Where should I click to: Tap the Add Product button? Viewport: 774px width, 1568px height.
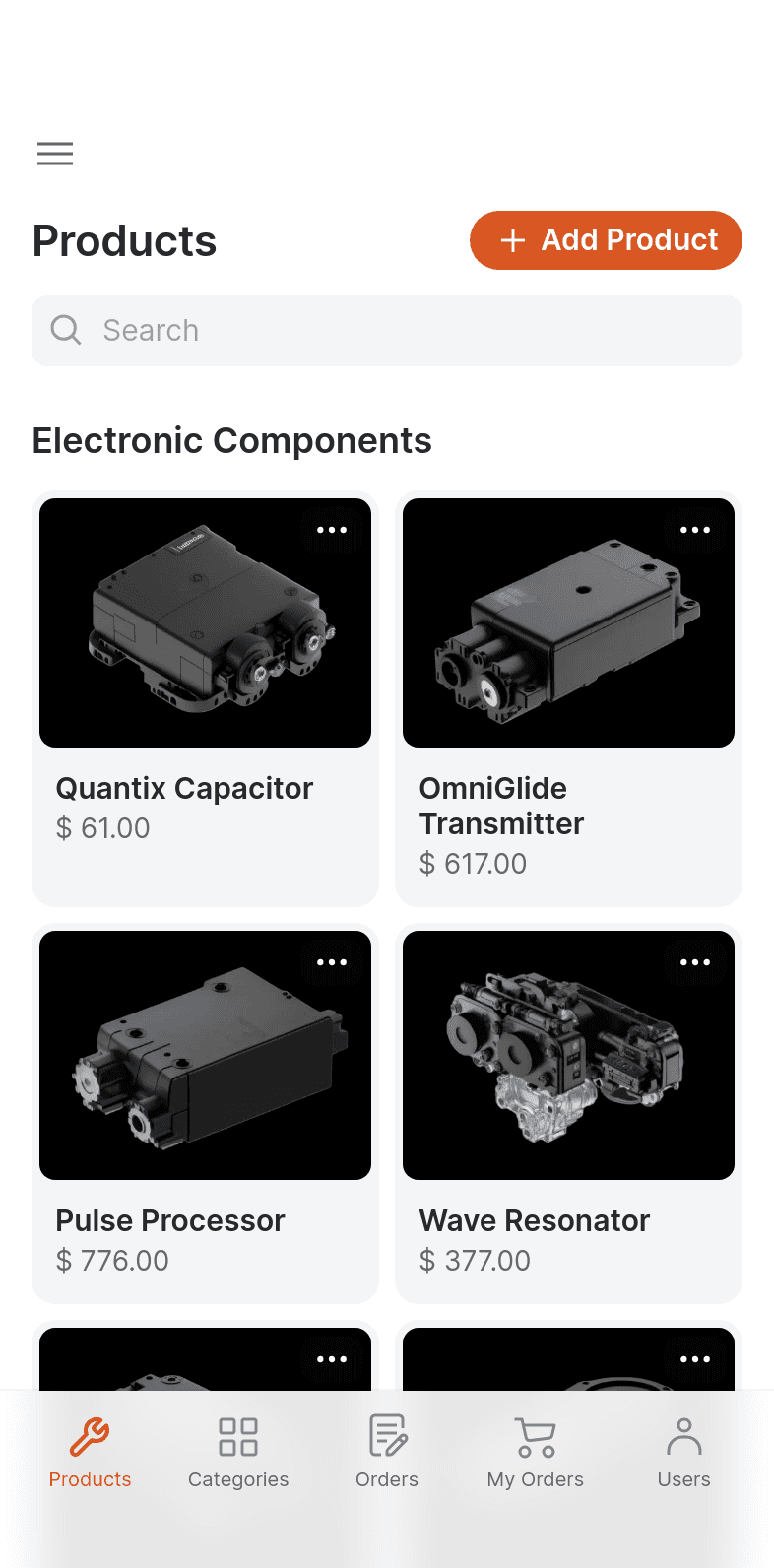point(606,240)
